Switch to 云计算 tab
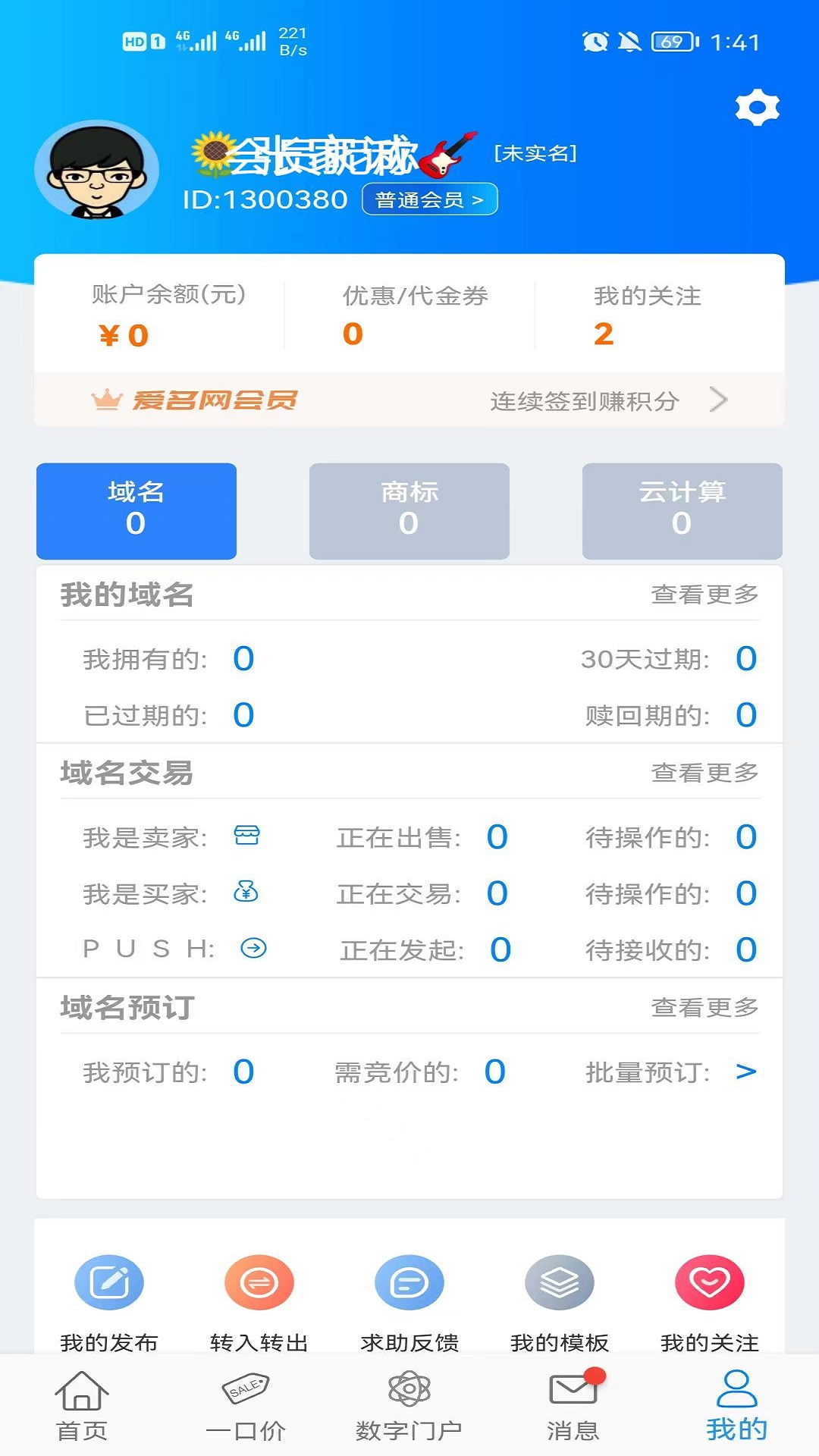 (x=682, y=510)
